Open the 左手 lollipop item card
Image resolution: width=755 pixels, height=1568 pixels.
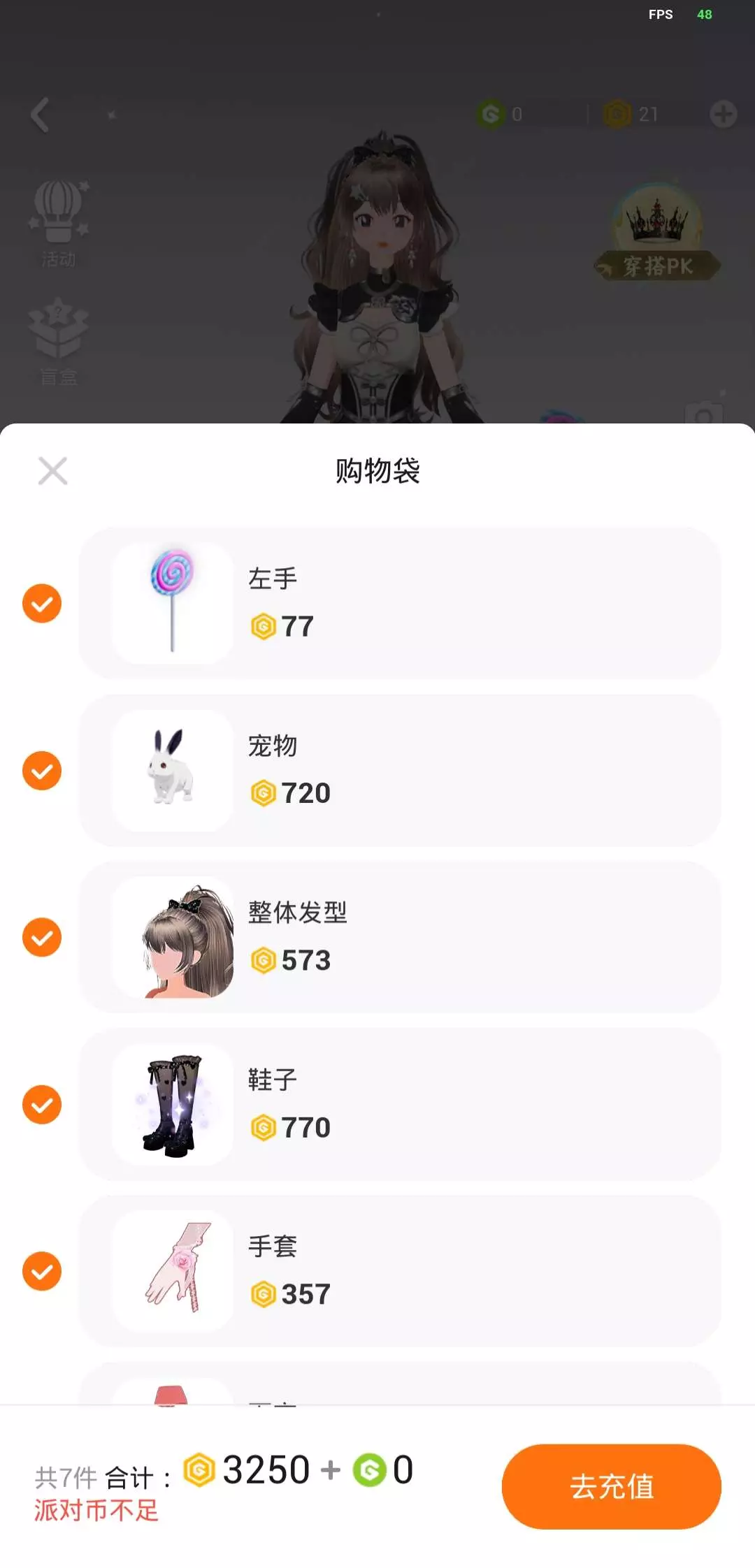(x=400, y=603)
